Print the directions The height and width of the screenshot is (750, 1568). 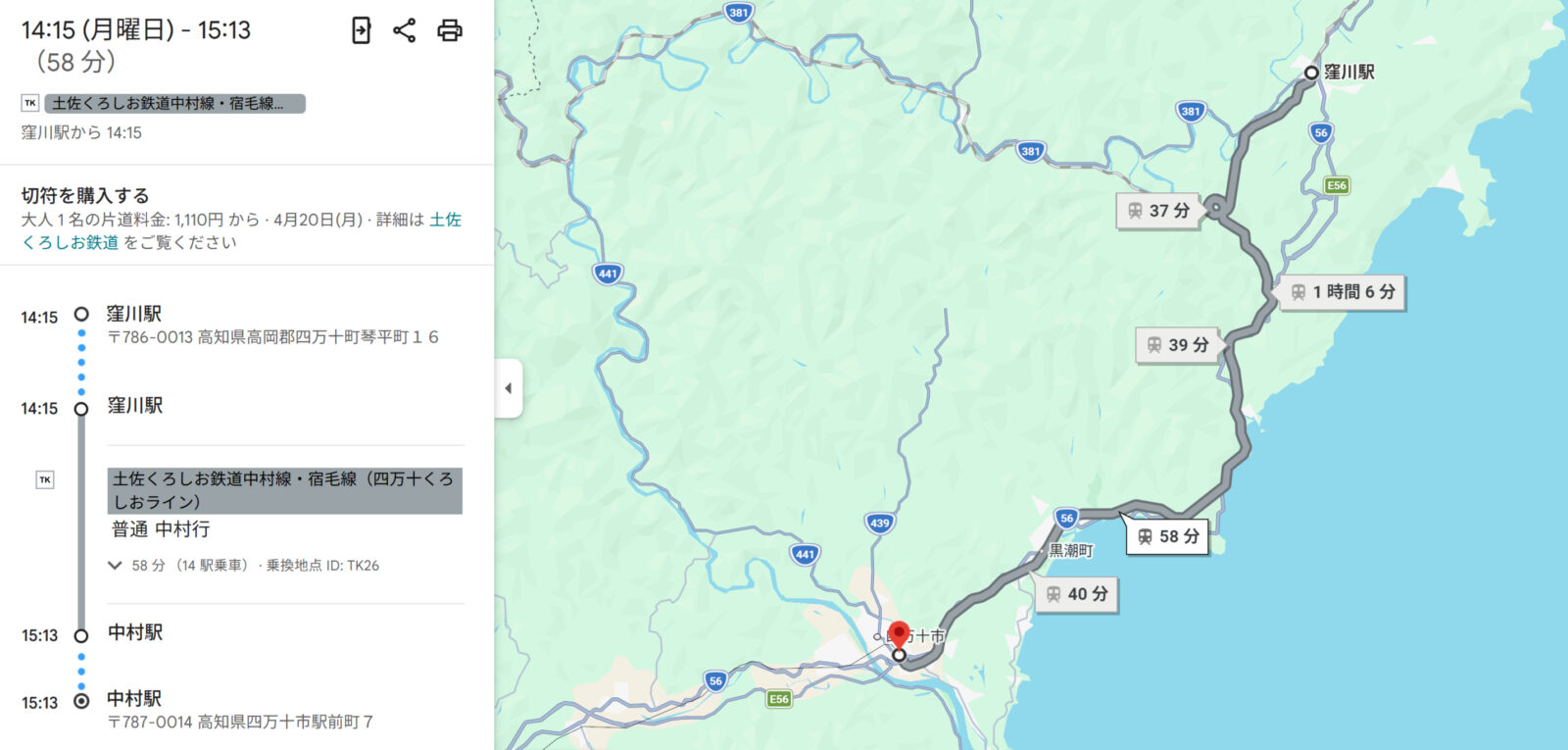[450, 30]
